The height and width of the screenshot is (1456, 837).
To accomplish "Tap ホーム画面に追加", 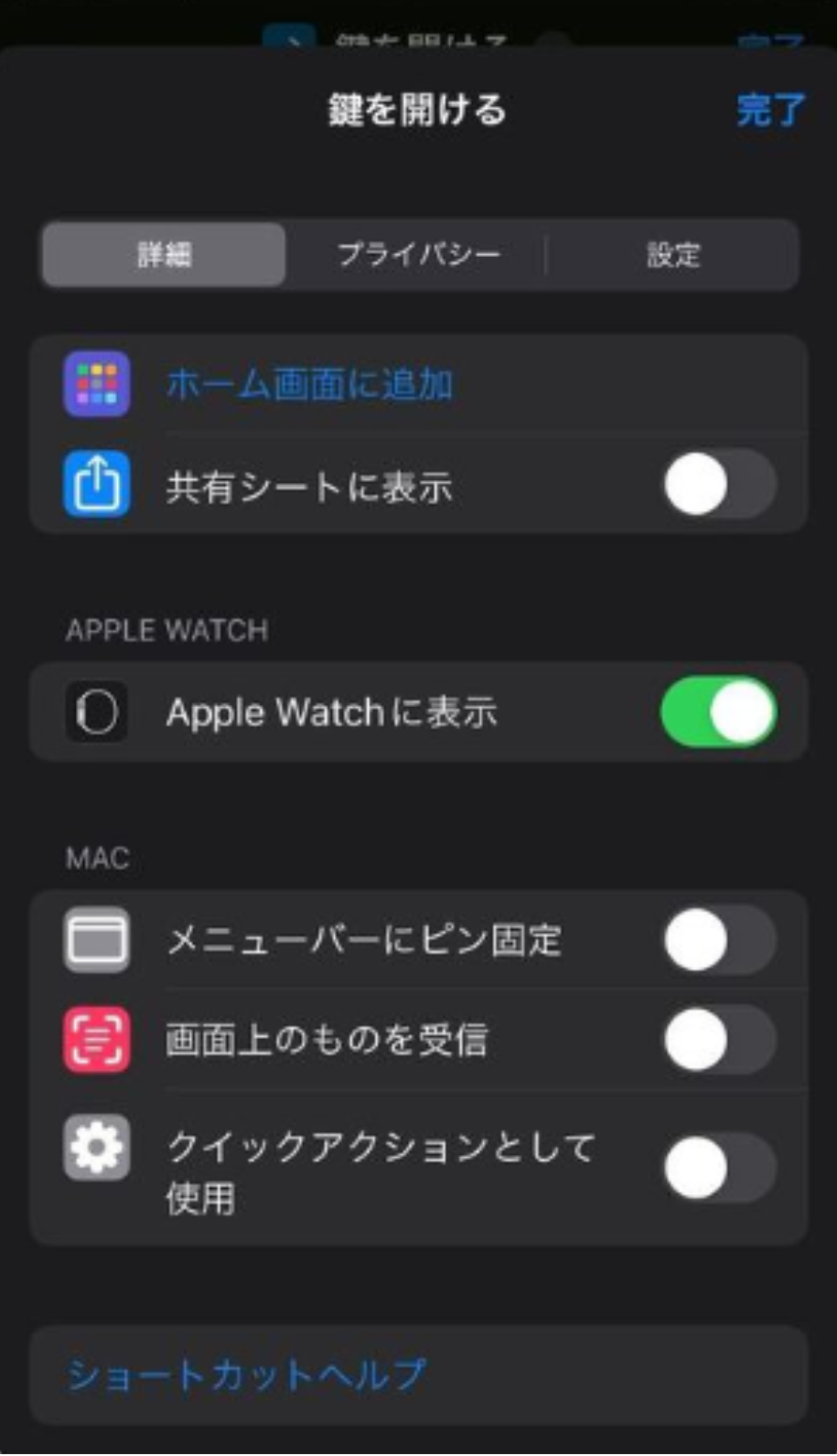I will pos(309,384).
